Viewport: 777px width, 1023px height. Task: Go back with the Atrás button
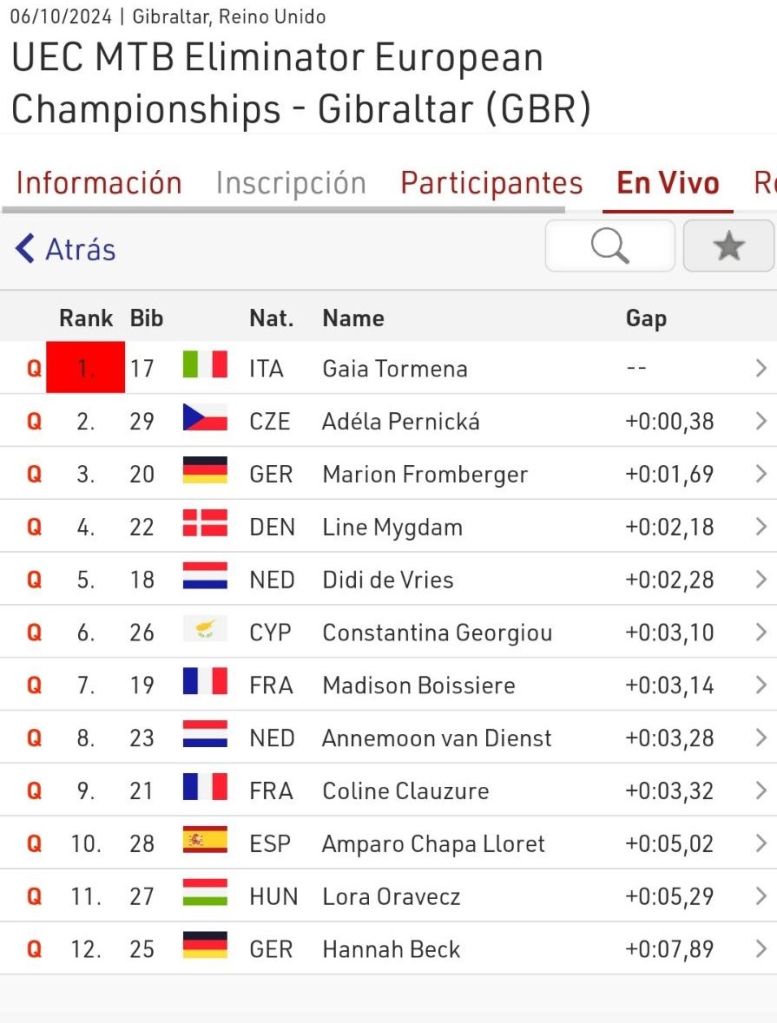point(66,248)
